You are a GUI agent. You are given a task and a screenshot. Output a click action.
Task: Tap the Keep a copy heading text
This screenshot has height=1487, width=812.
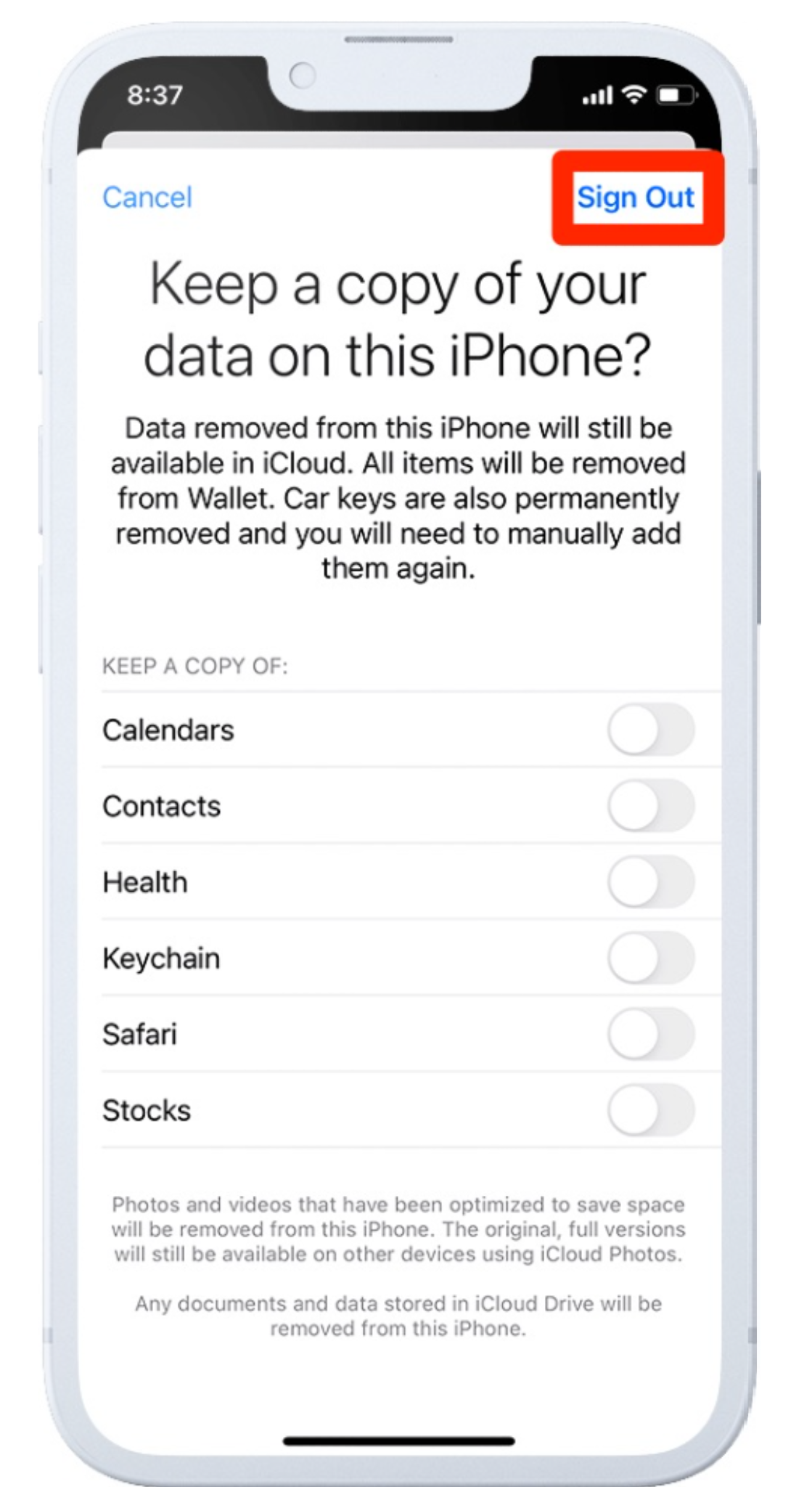401,316
